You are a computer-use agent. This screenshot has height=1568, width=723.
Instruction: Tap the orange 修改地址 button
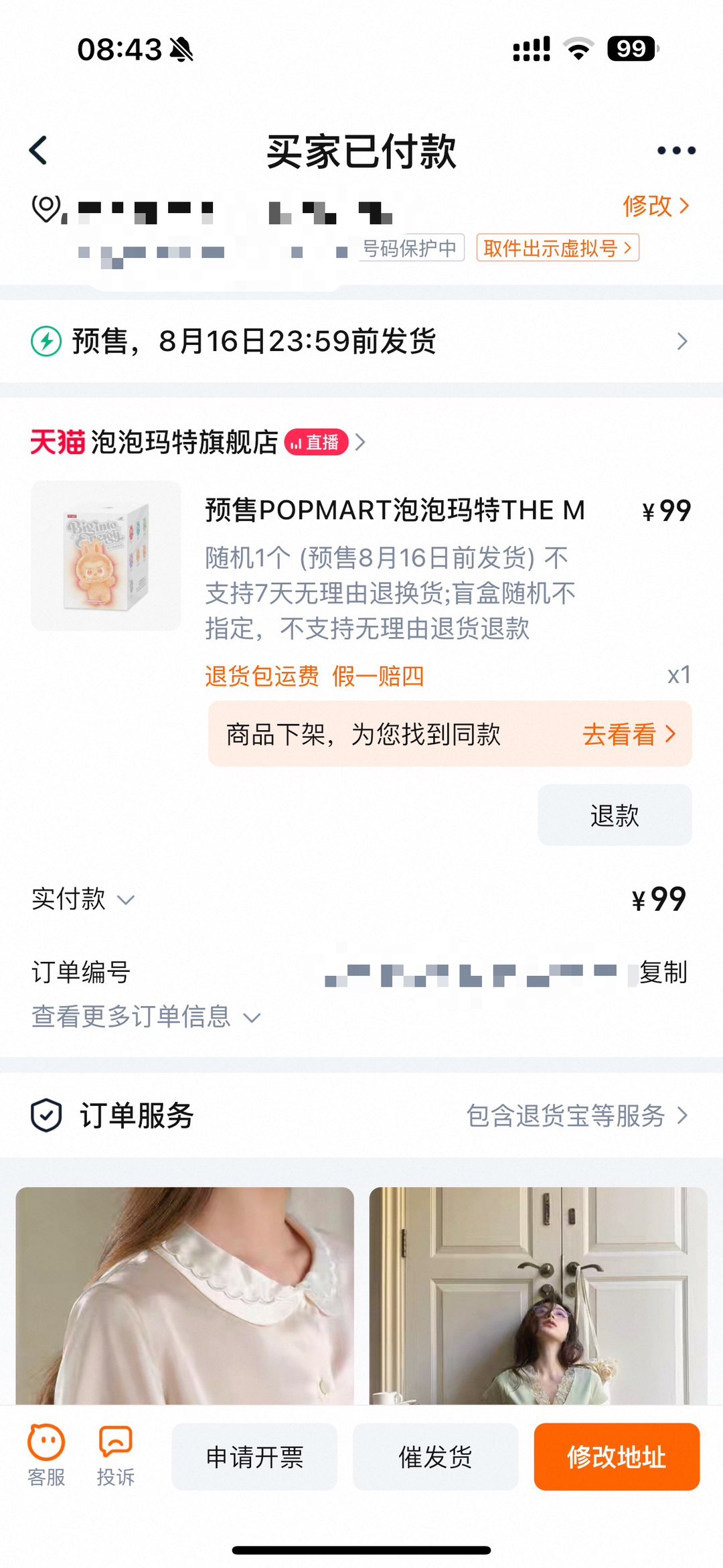point(616,1457)
